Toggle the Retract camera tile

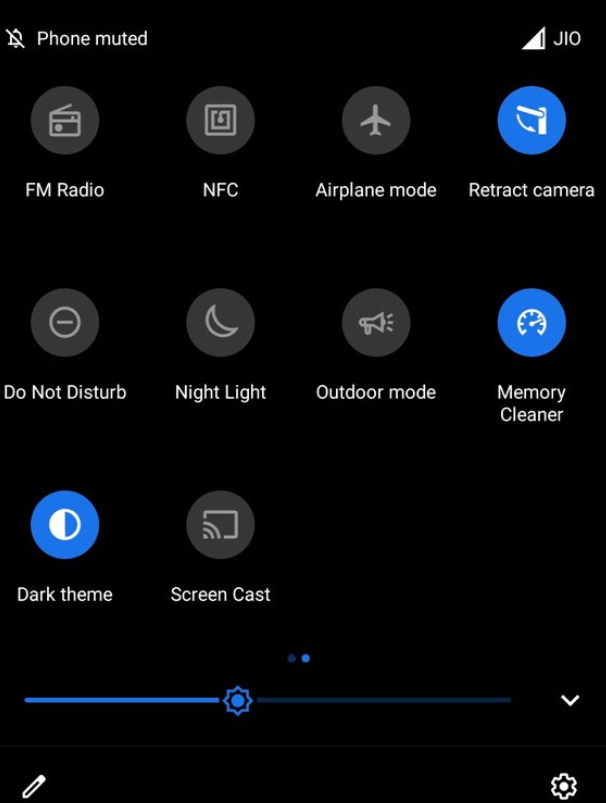tap(531, 122)
